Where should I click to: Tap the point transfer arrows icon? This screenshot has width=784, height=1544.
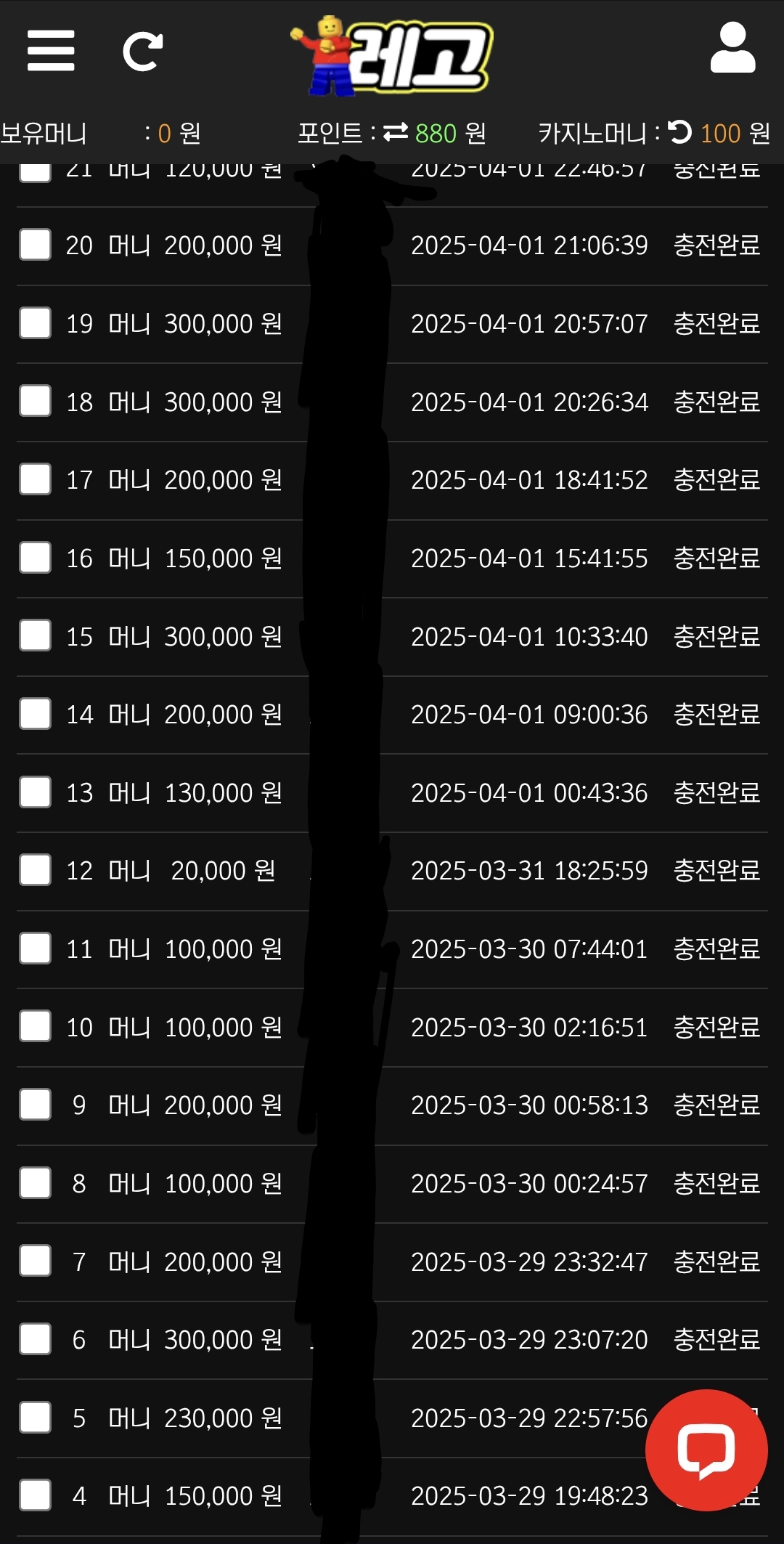pos(396,133)
